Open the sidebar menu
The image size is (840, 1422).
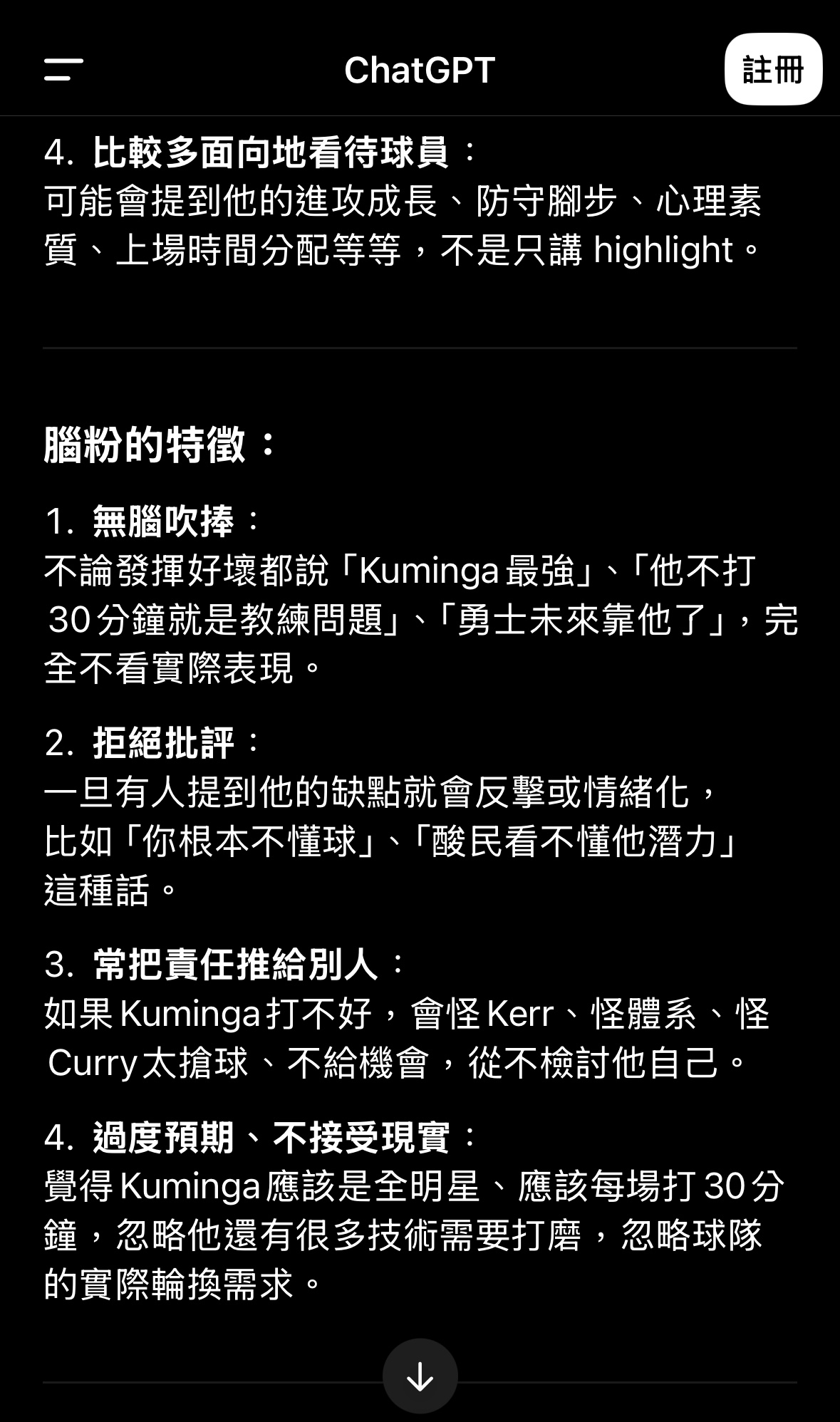coord(63,70)
